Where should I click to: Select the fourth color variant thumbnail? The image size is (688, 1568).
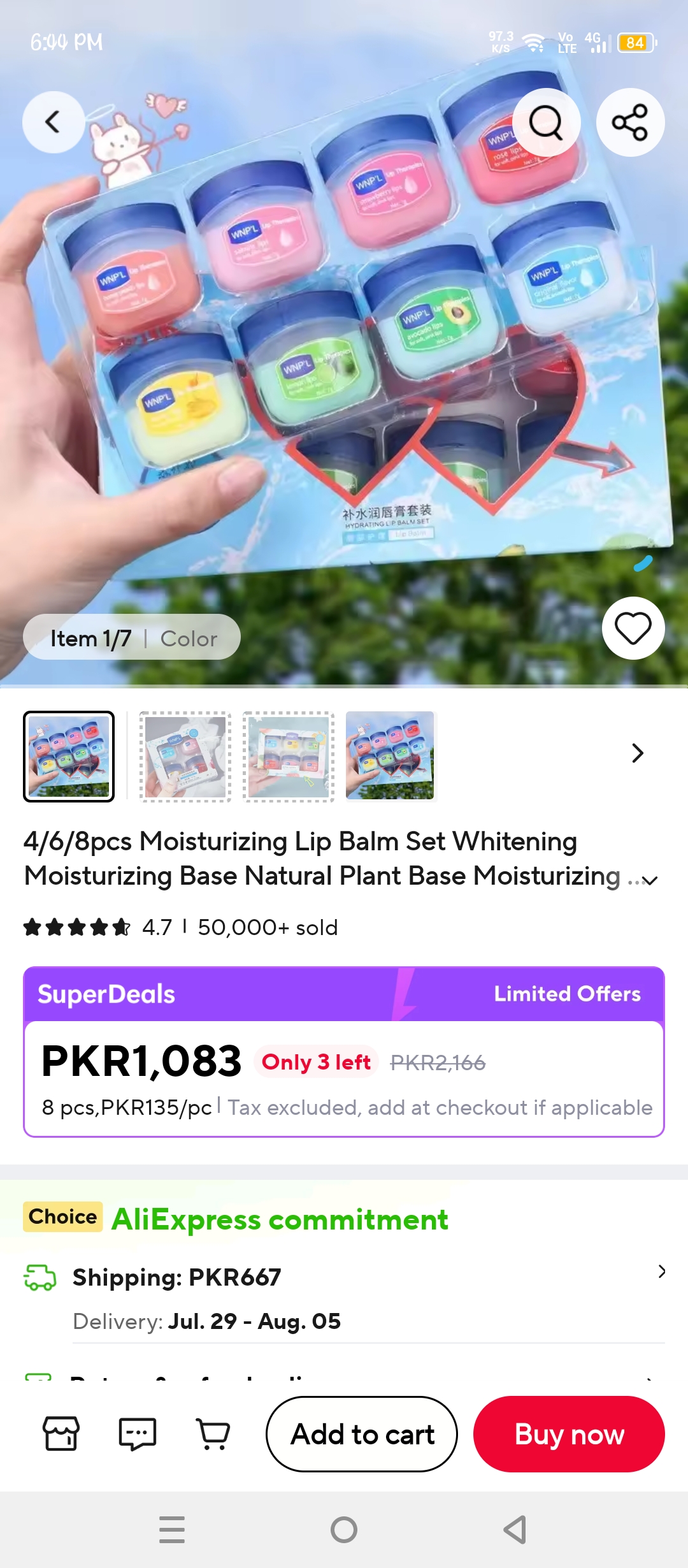click(390, 756)
